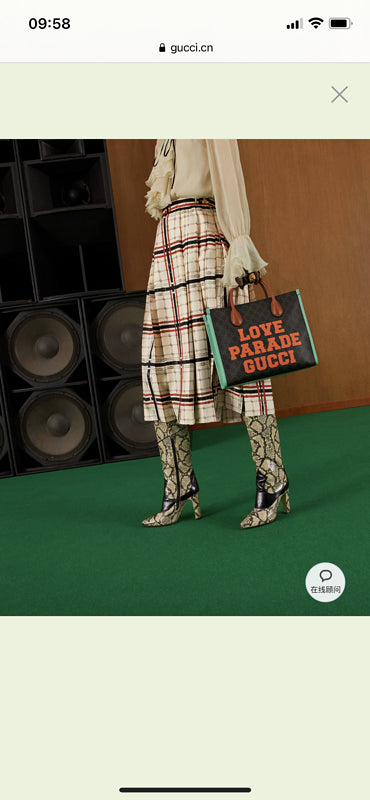Tap the gucci.cn address bar
This screenshot has height=800, width=370.
tap(186, 48)
